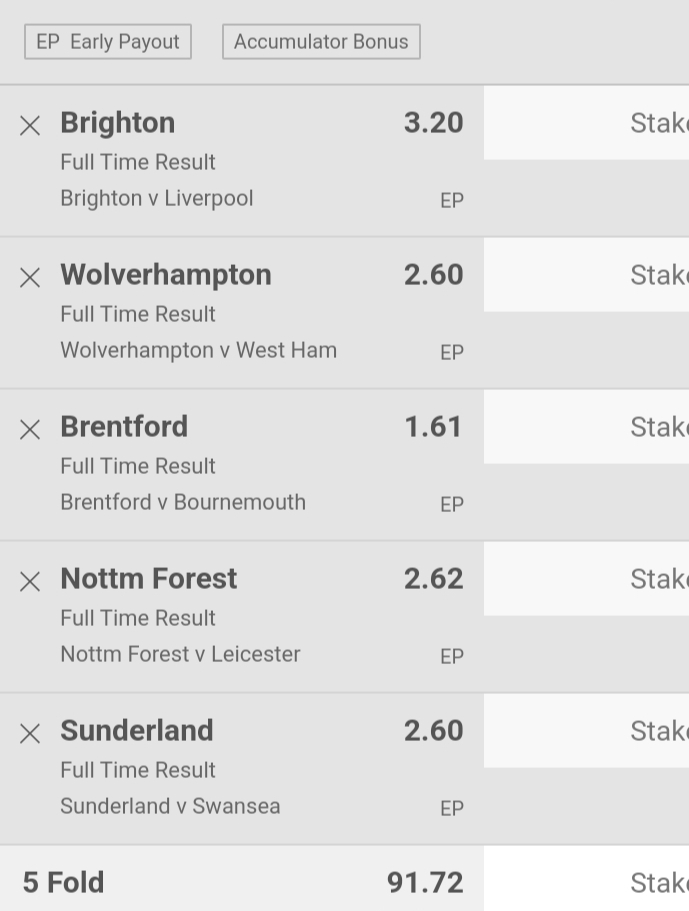The width and height of the screenshot is (689, 911).
Task: Enter a stake for the Nottm Forest bet
Action: click(586, 578)
